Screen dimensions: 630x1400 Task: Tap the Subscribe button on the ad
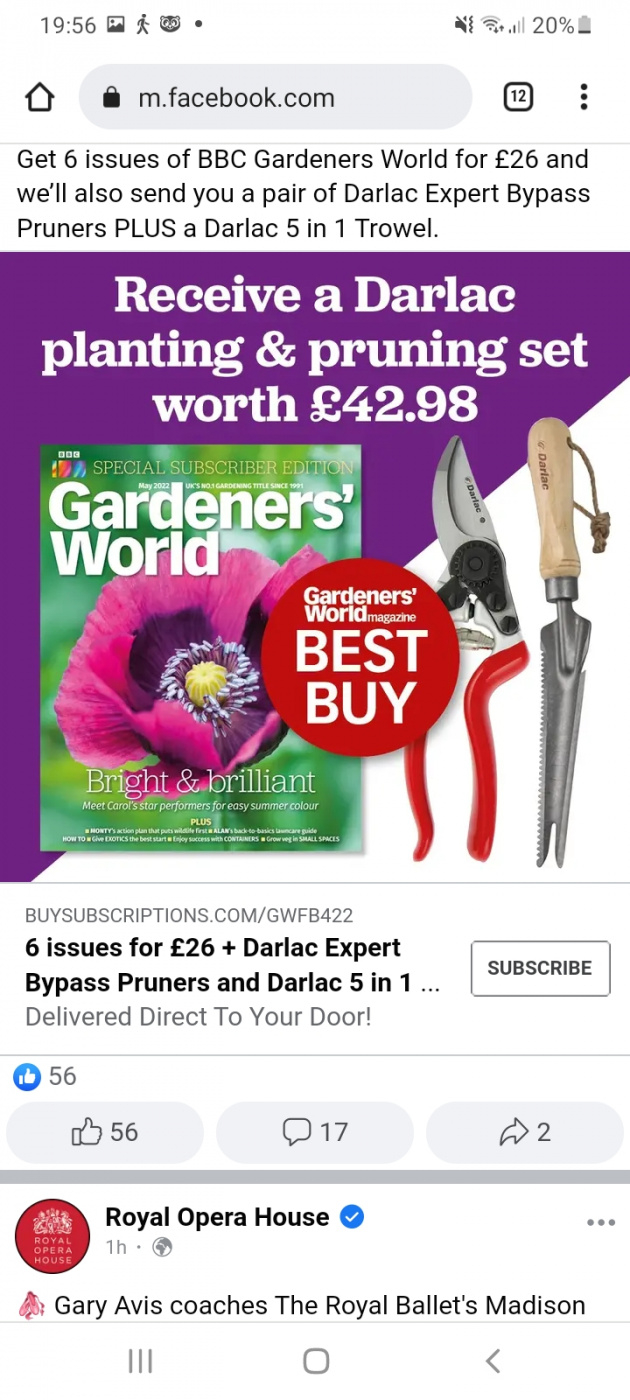pyautogui.click(x=540, y=968)
